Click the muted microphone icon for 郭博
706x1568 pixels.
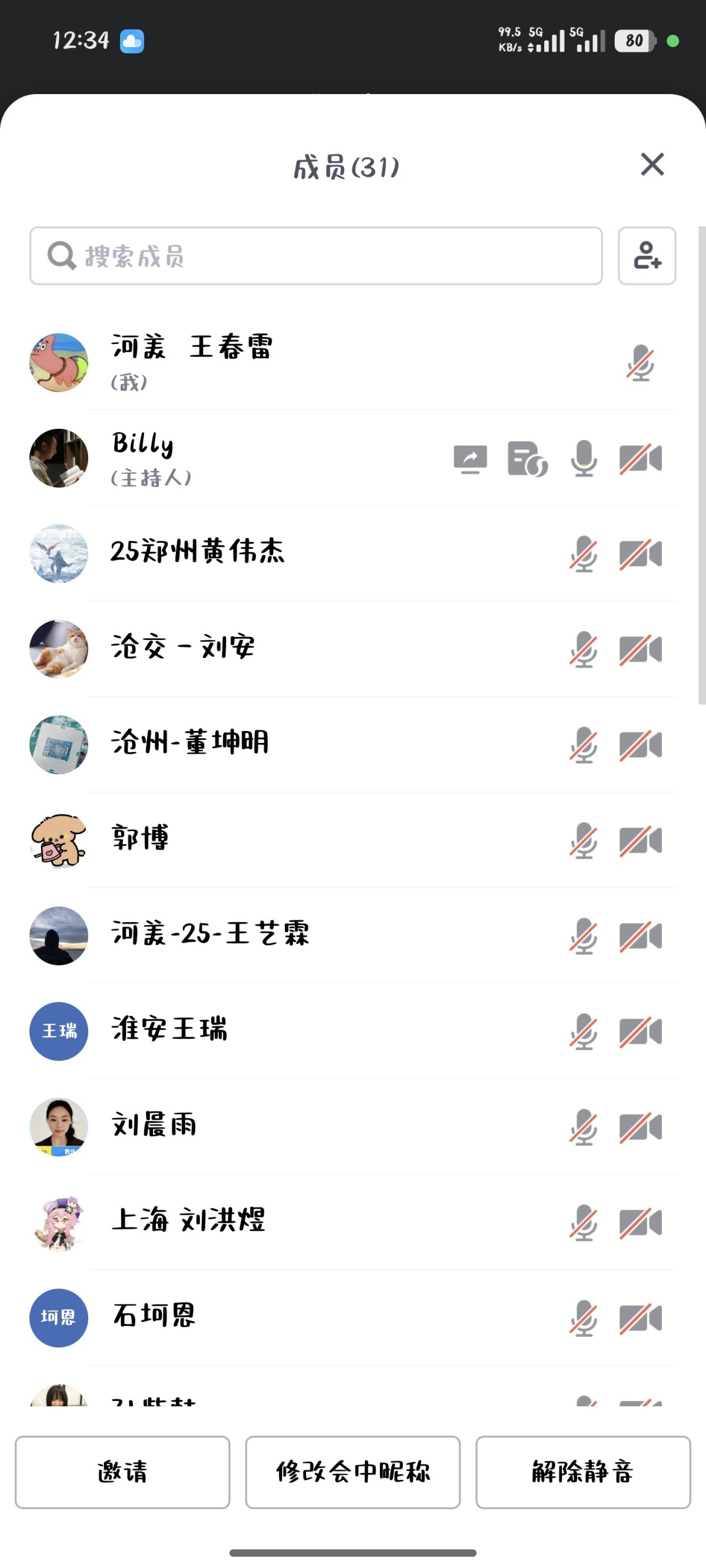pyautogui.click(x=583, y=841)
